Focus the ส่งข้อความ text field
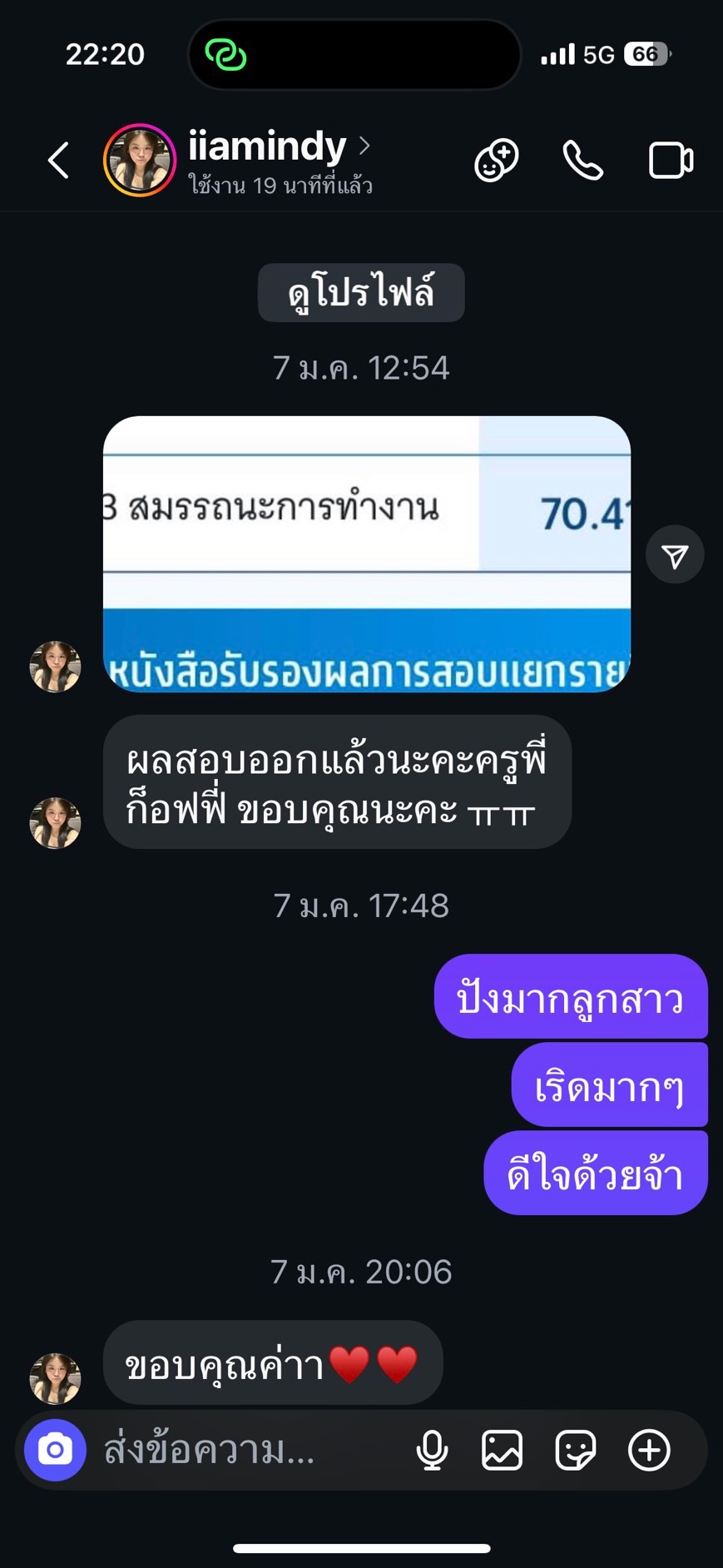The image size is (723, 1568). [241, 1450]
